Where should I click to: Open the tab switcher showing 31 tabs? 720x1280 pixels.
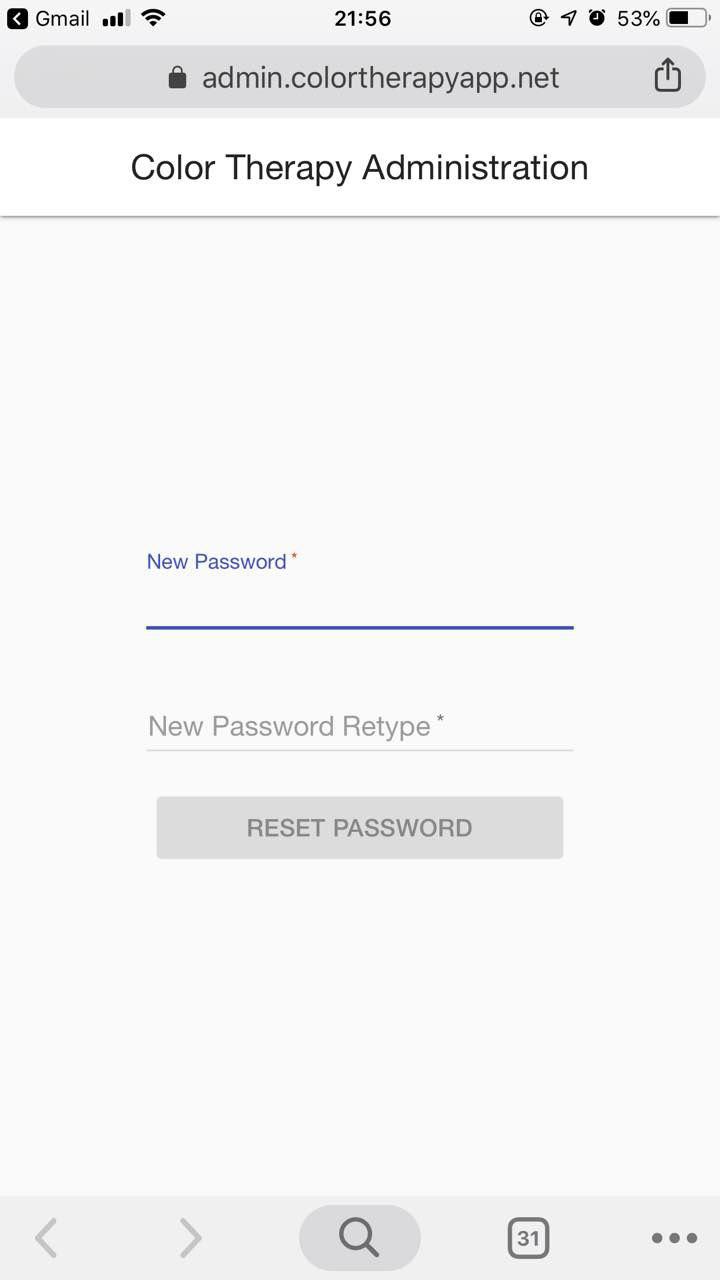tap(528, 1238)
